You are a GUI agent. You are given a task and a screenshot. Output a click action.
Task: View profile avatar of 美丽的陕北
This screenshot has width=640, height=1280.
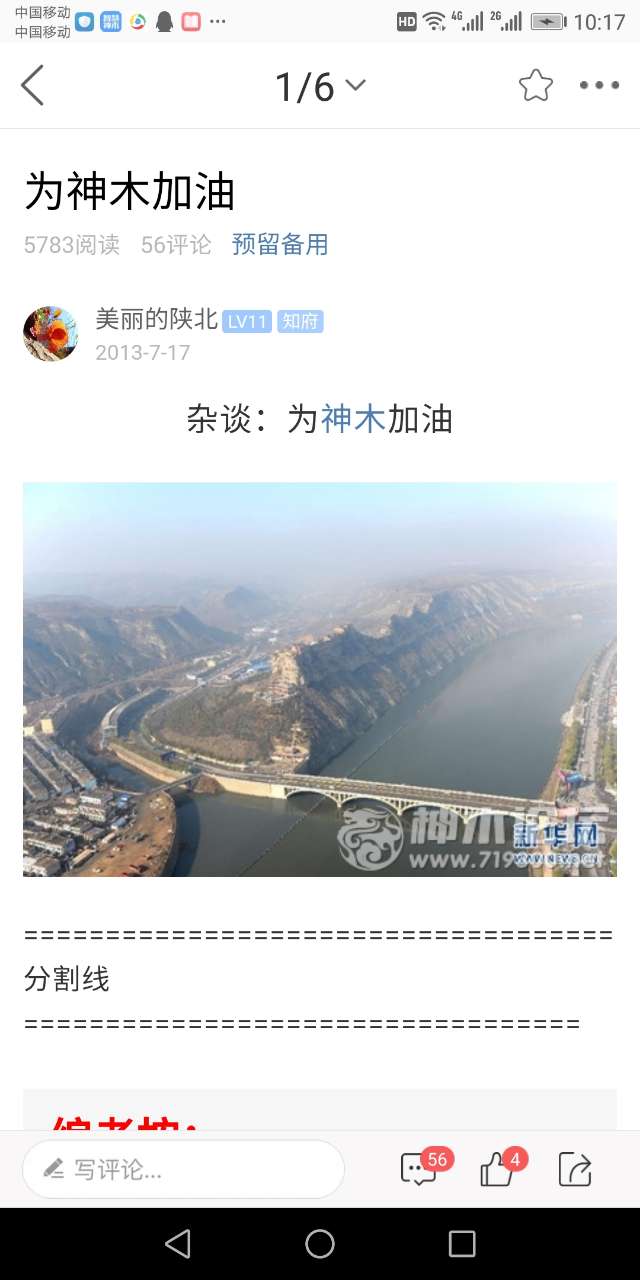[x=51, y=333]
